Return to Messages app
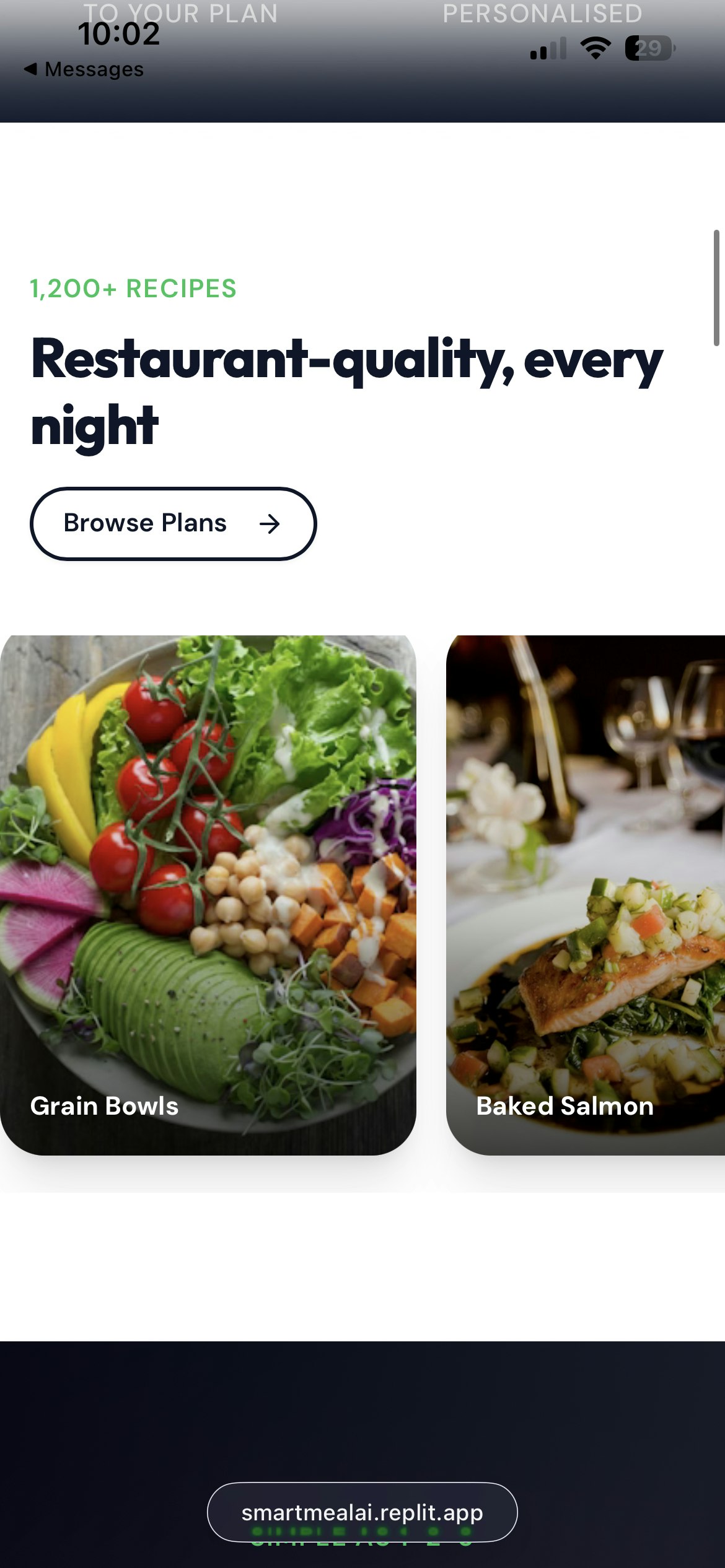Screen dimensions: 725x1568 tap(84, 69)
